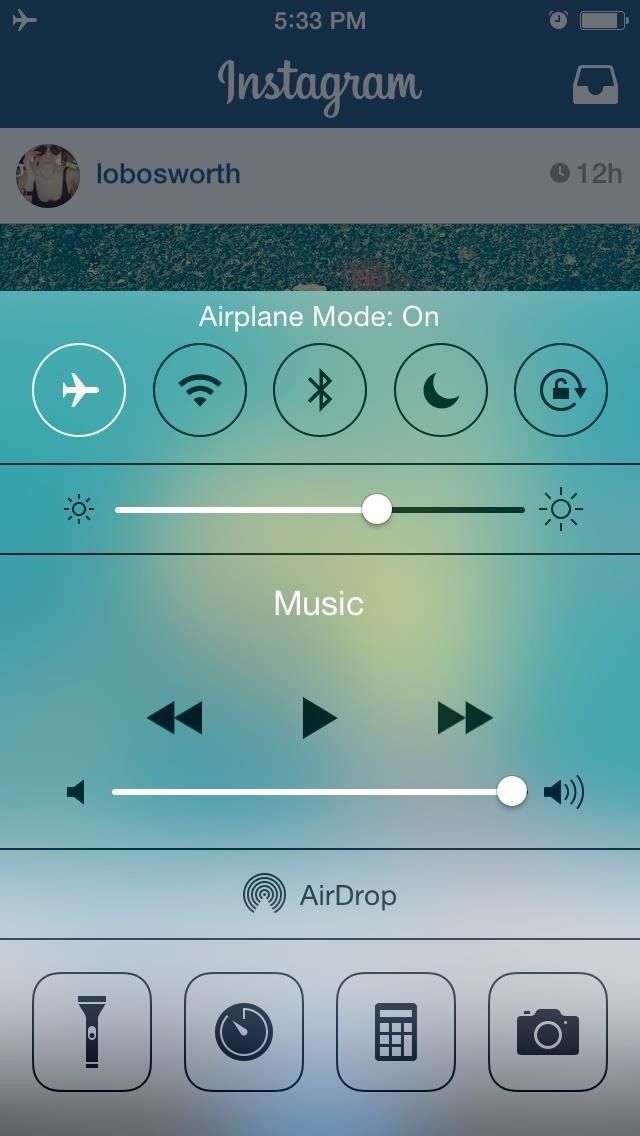Screen dimensions: 640x1136
Task: Open lobosworth's profile
Action: [168, 174]
